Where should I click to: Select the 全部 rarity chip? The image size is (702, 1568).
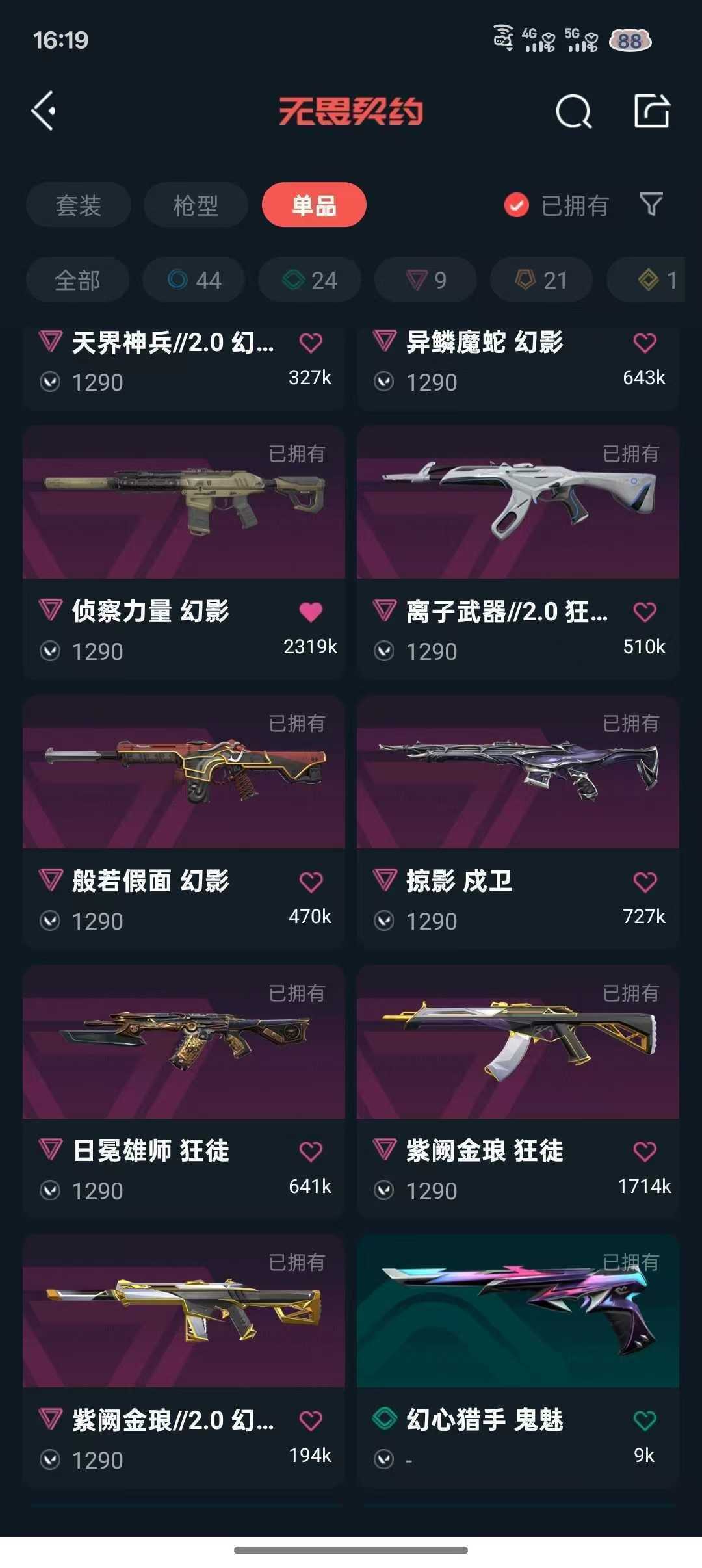[77, 280]
